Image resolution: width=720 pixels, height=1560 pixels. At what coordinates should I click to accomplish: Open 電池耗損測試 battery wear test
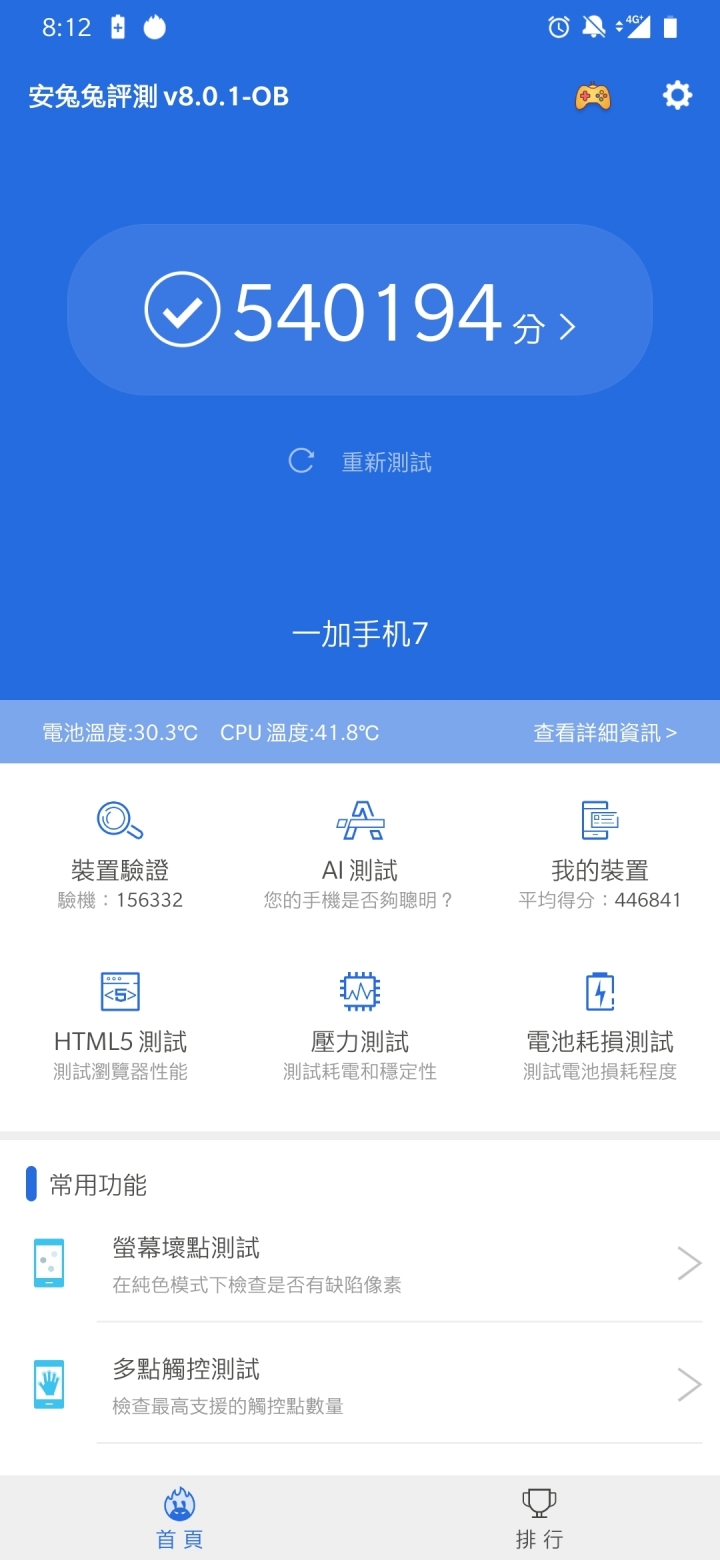[x=600, y=1025]
